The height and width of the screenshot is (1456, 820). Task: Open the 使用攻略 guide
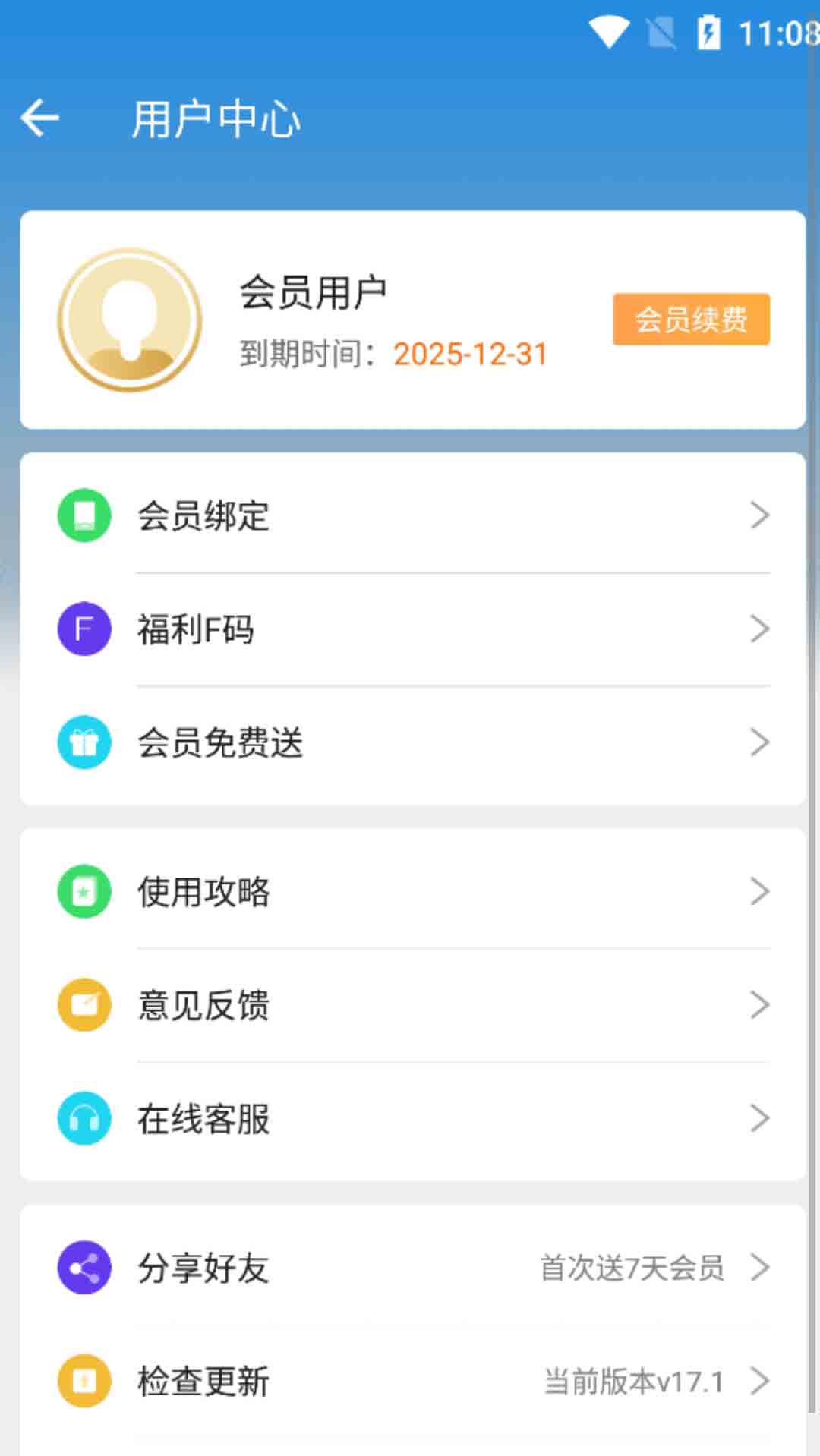click(x=413, y=891)
